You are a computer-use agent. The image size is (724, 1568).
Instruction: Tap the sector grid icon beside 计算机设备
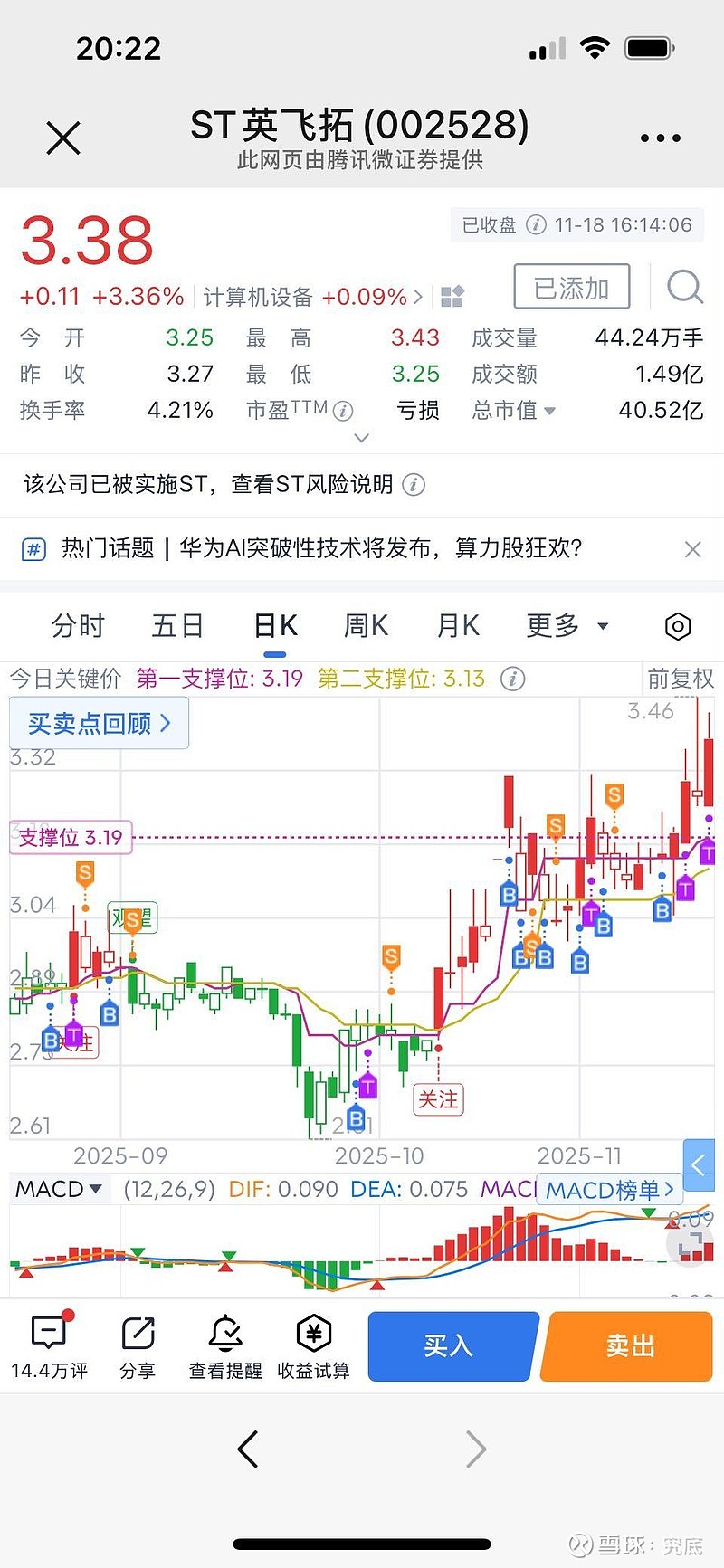[451, 296]
